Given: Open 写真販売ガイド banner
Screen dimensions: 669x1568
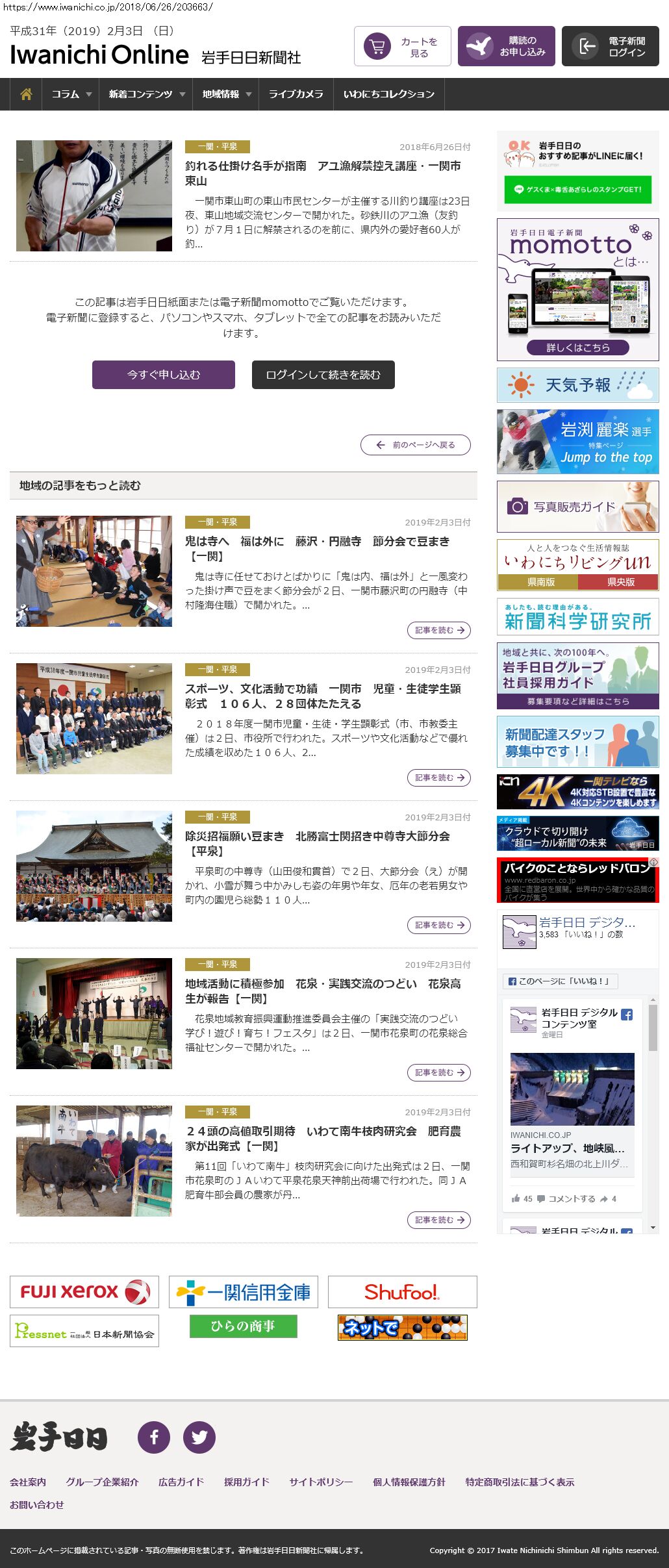Looking at the screenshot, I should tap(577, 507).
